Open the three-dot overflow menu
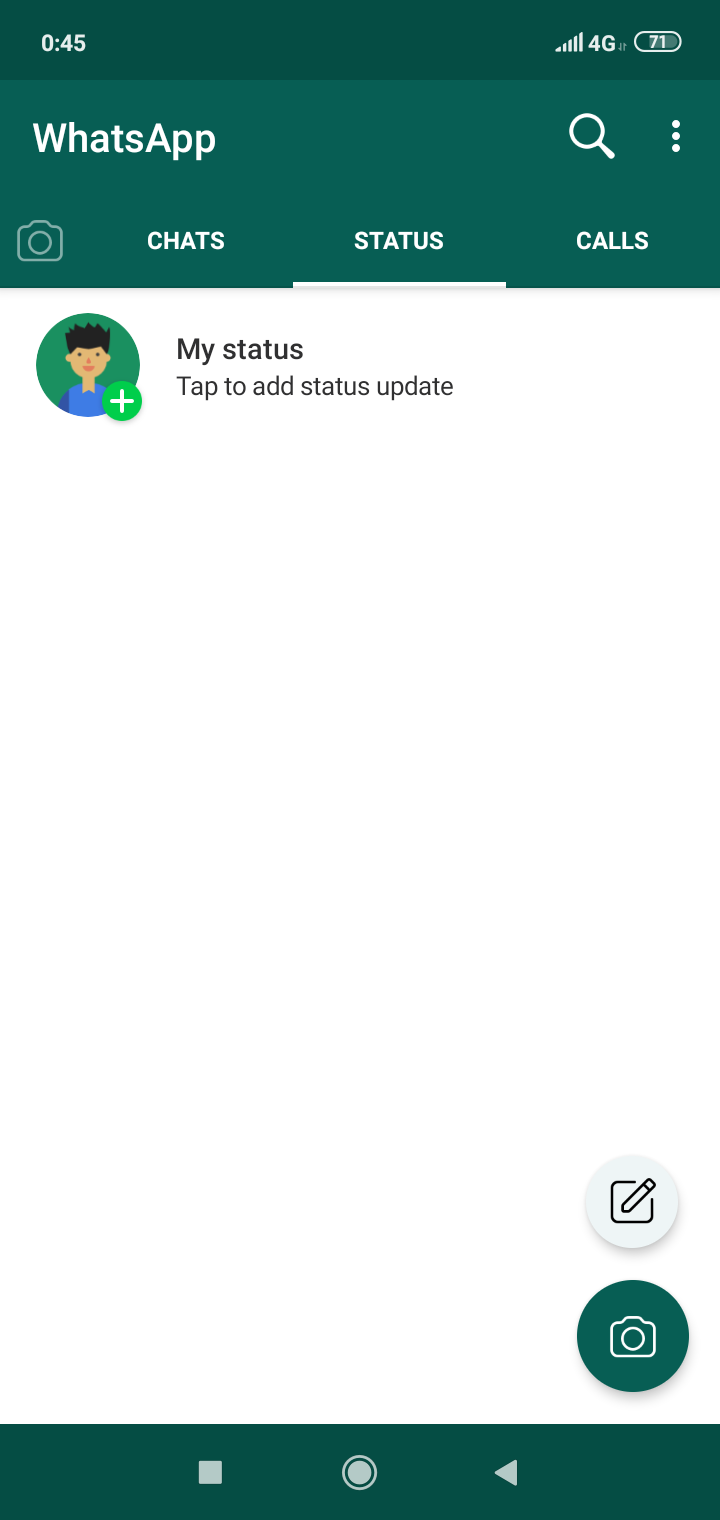Viewport: 720px width, 1520px height. [x=676, y=137]
